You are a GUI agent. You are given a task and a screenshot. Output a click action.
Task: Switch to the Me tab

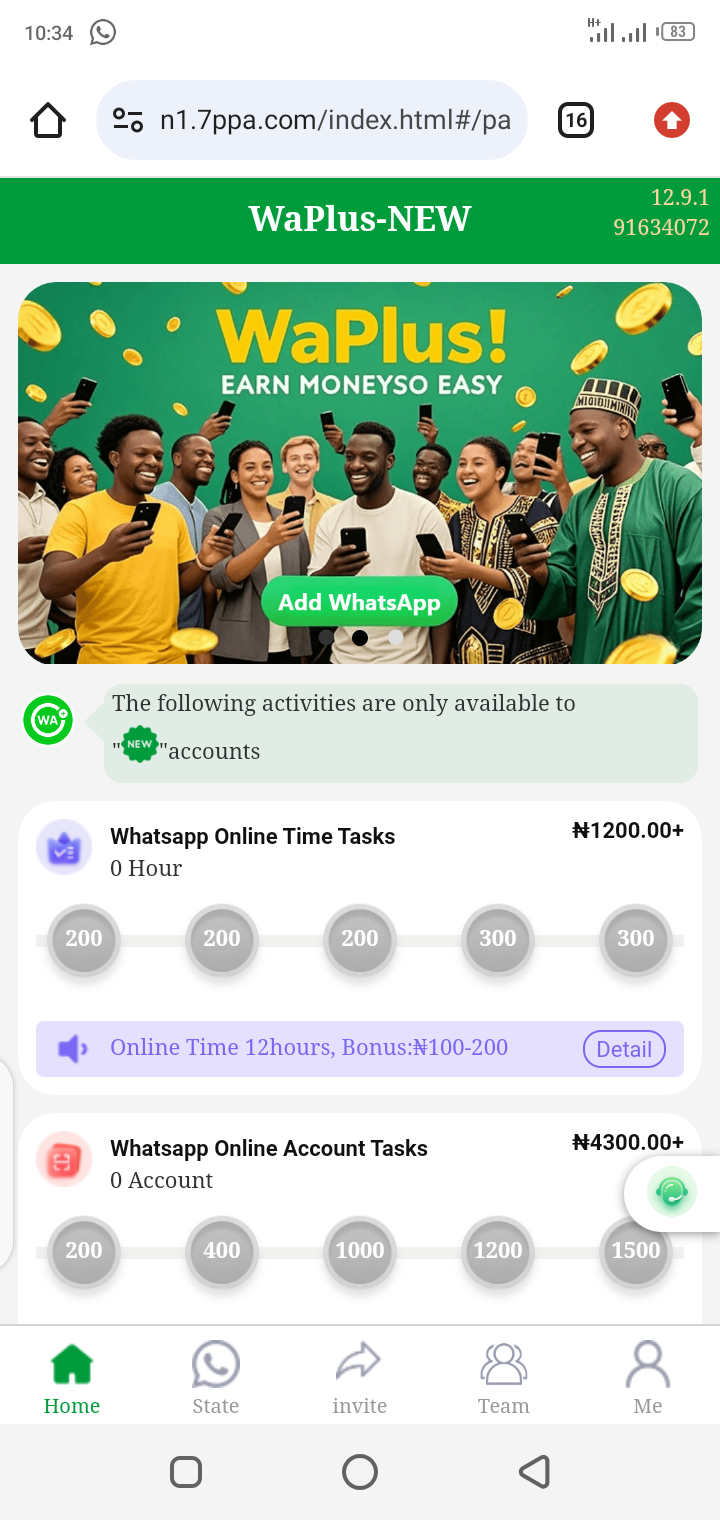point(647,1378)
